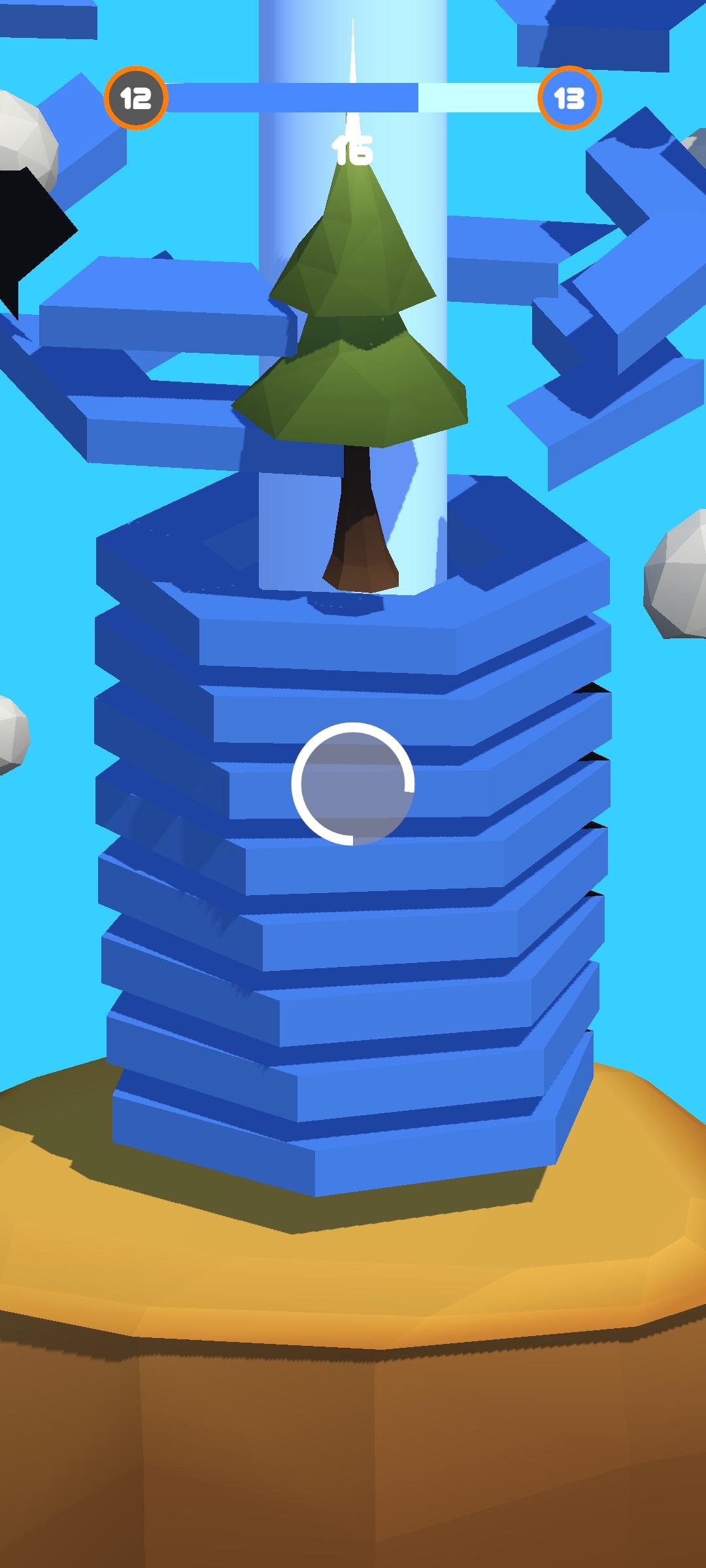Tap the level 12 badge
Image resolution: width=706 pixels, height=1568 pixels.
point(135,98)
